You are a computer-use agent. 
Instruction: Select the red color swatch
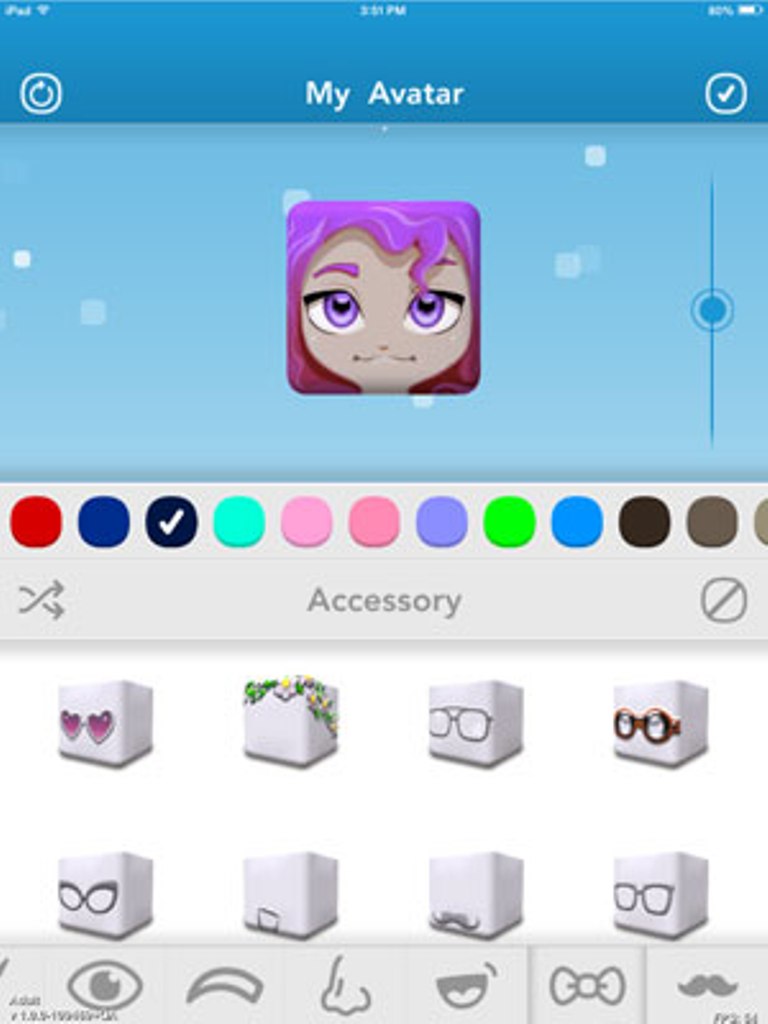tap(36, 522)
